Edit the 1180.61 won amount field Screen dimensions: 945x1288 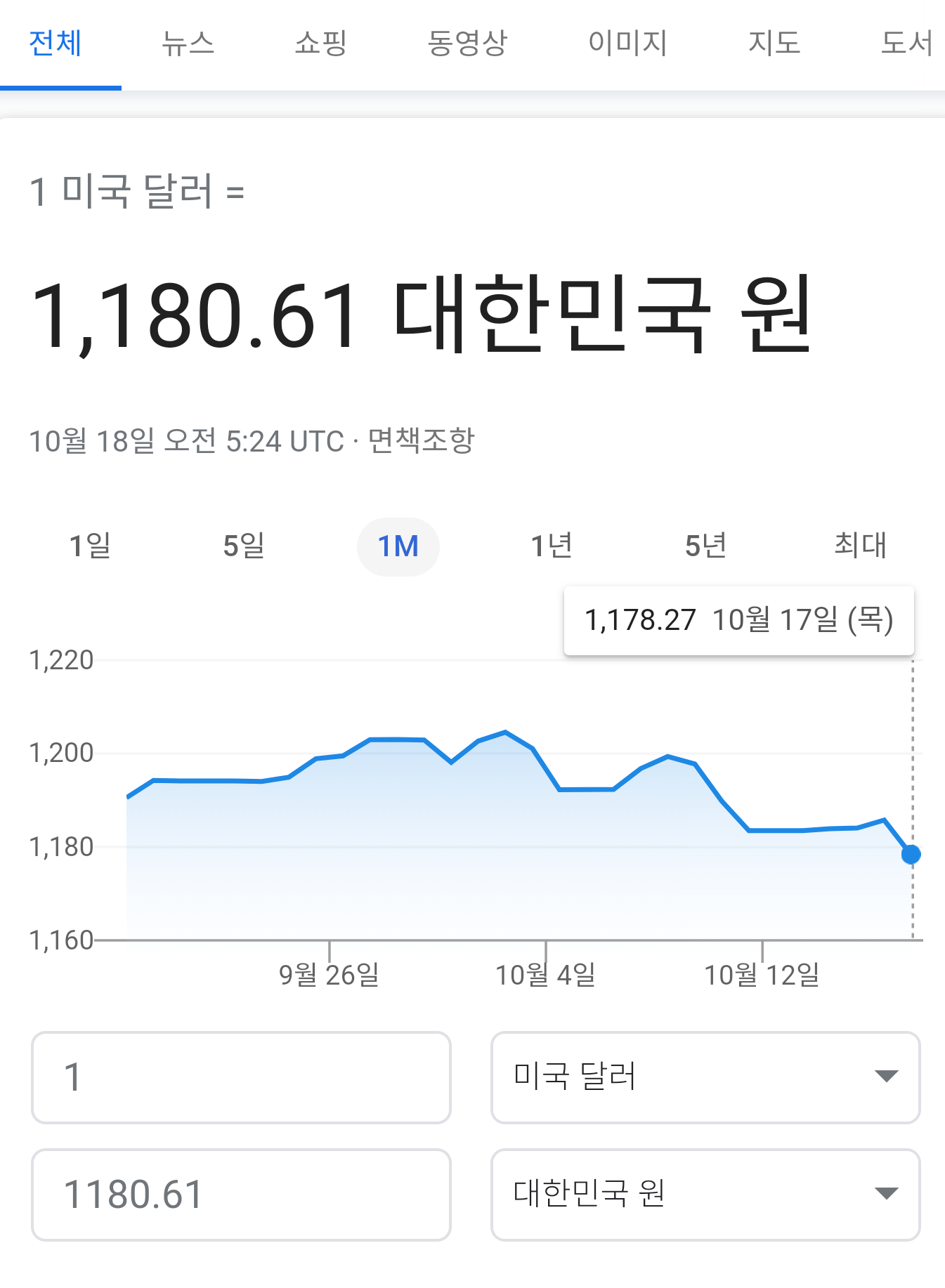[241, 1195]
